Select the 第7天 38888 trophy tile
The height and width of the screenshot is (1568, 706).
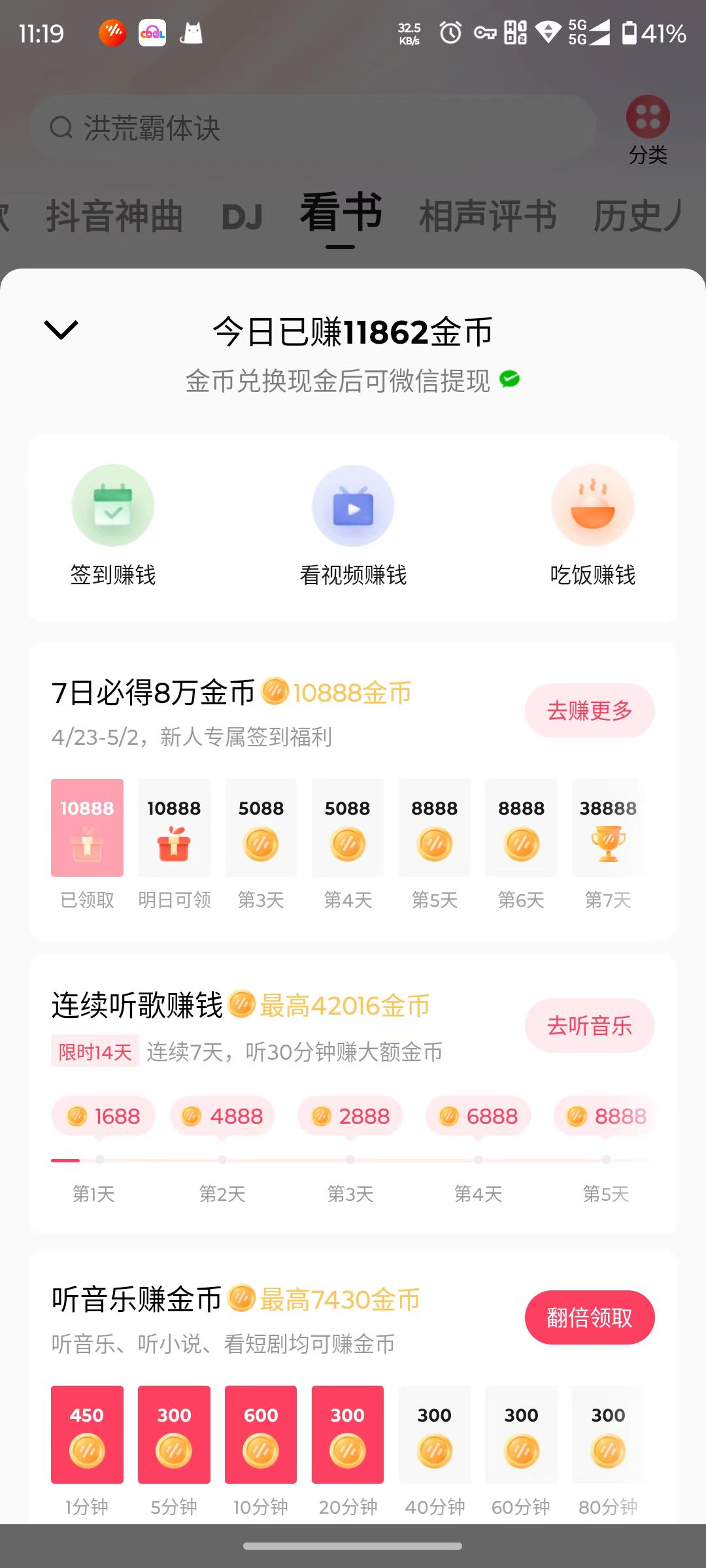point(608,828)
